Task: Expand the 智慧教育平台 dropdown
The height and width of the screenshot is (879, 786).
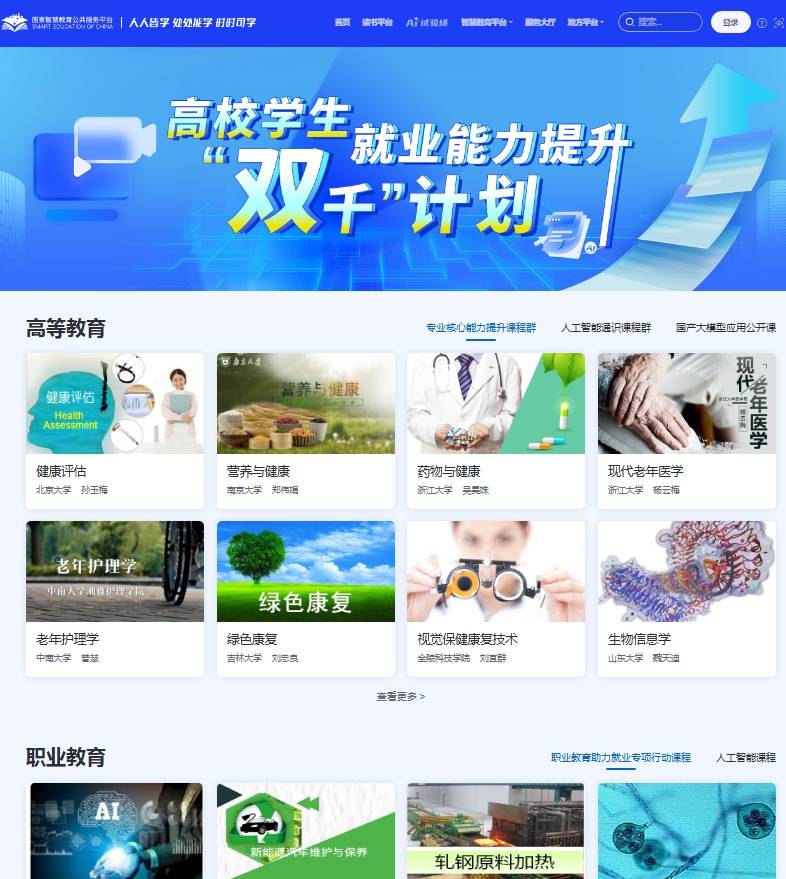Action: 487,22
